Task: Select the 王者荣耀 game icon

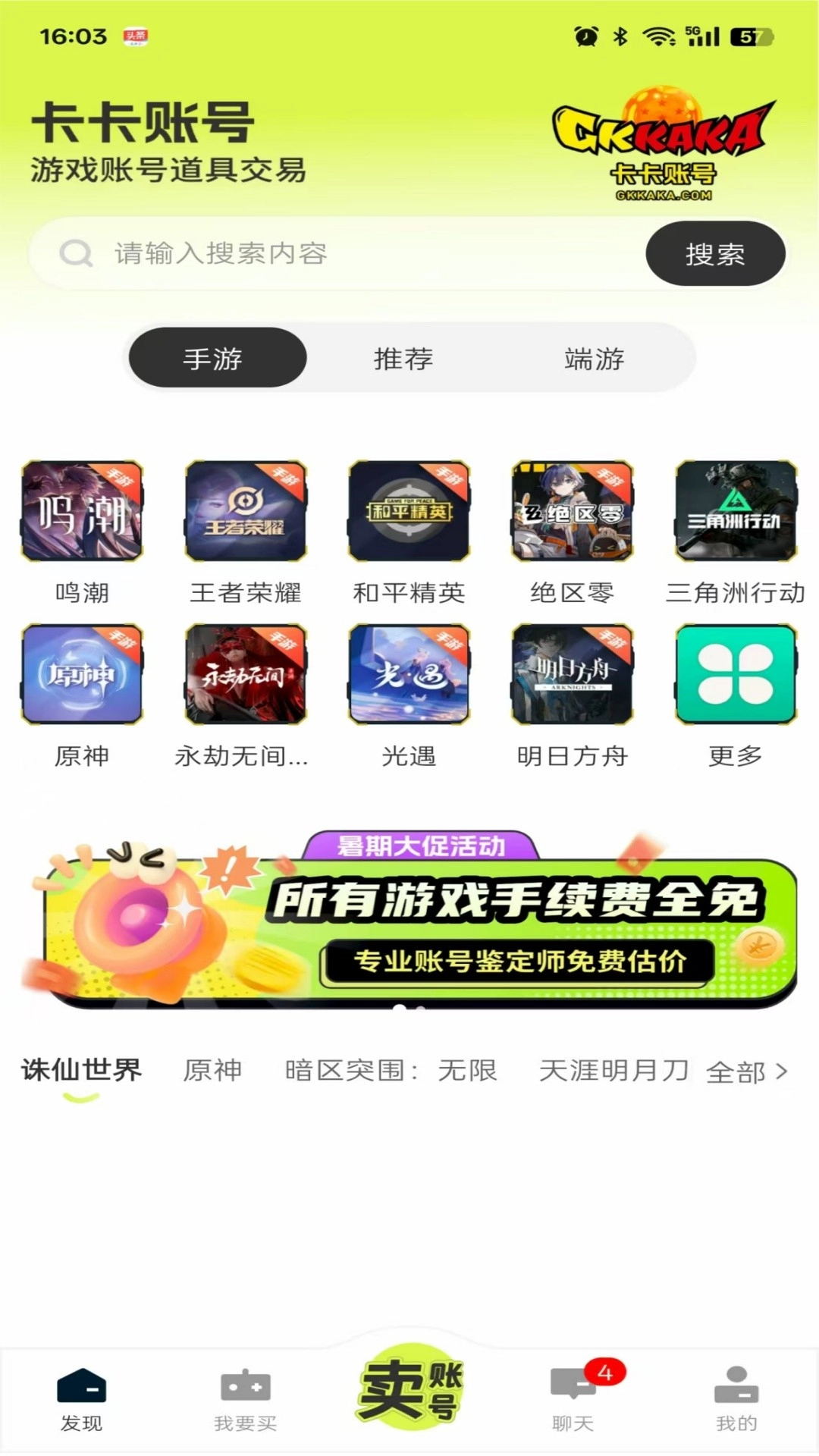Action: pyautogui.click(x=244, y=512)
